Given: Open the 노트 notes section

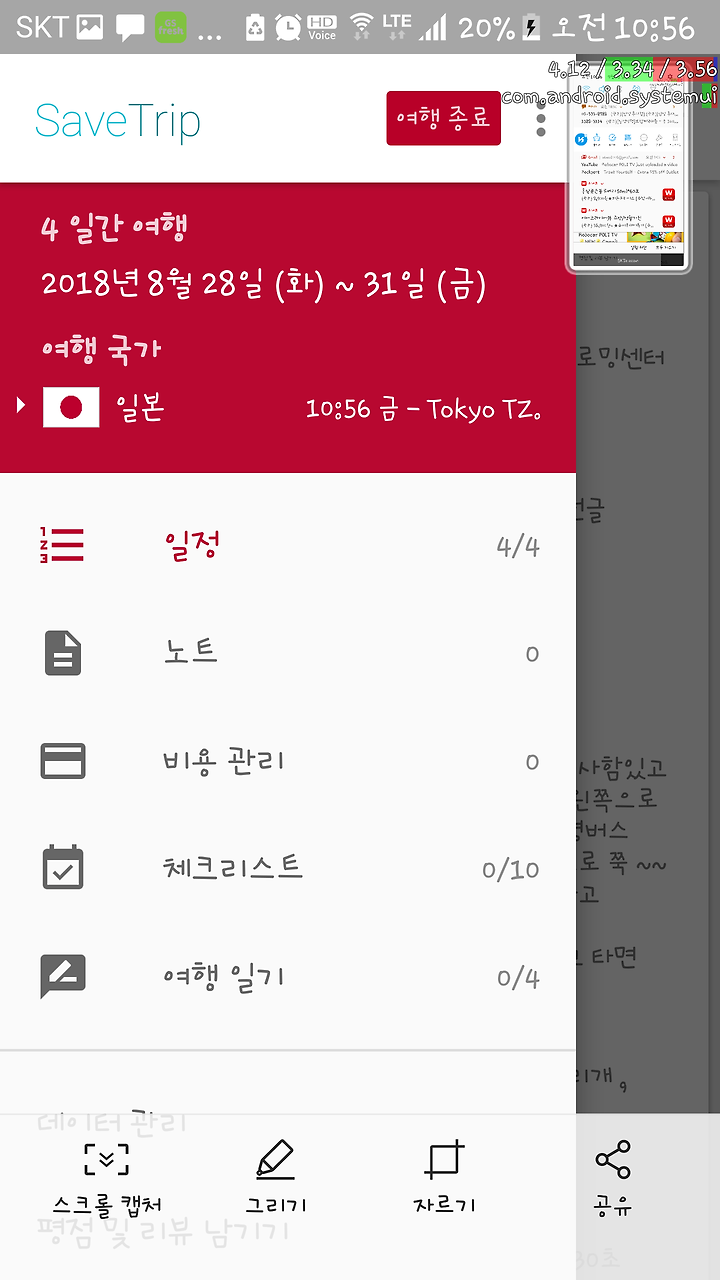Looking at the screenshot, I should click(288, 653).
